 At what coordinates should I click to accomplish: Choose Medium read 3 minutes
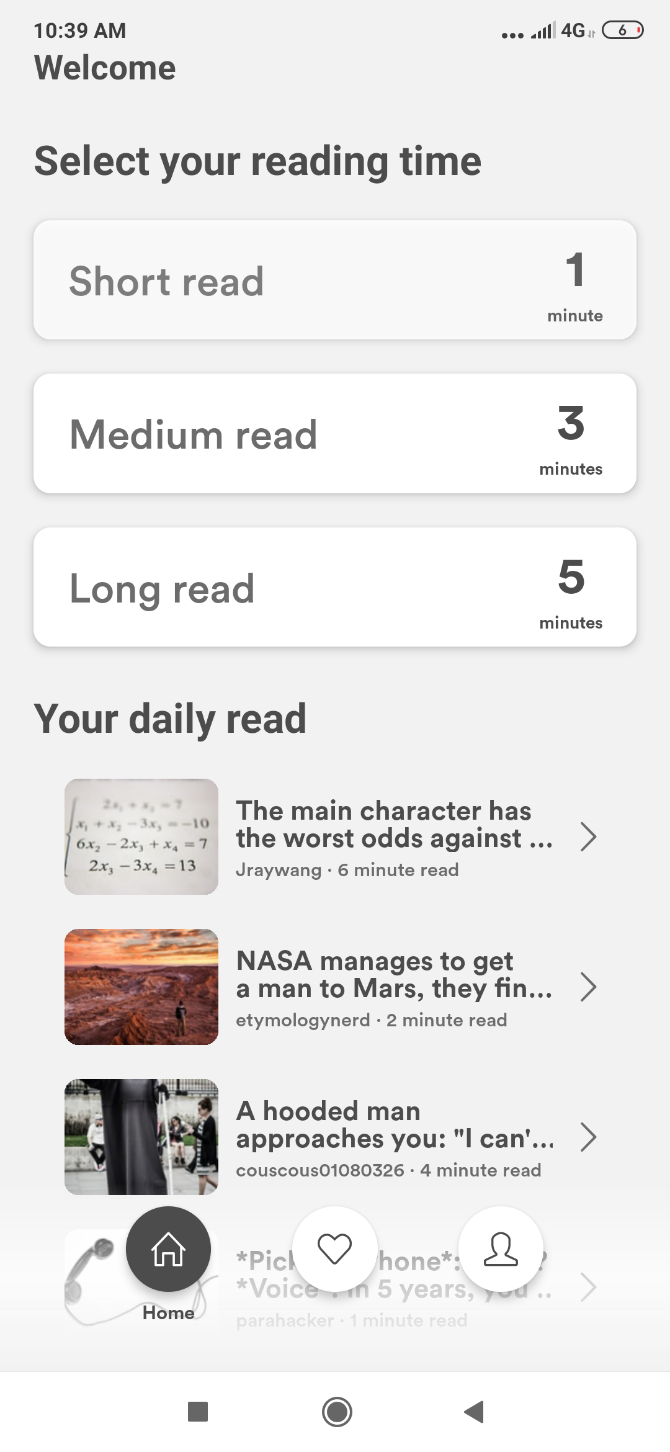click(334, 434)
